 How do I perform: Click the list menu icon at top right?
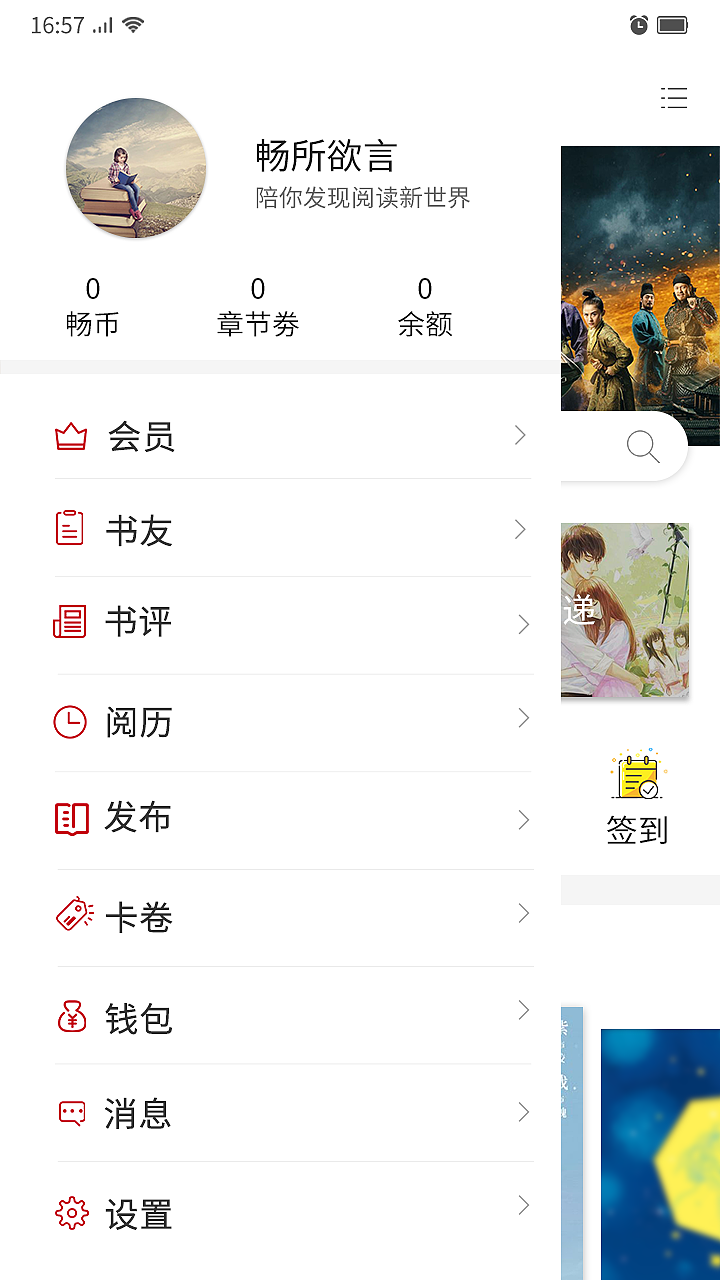674,99
